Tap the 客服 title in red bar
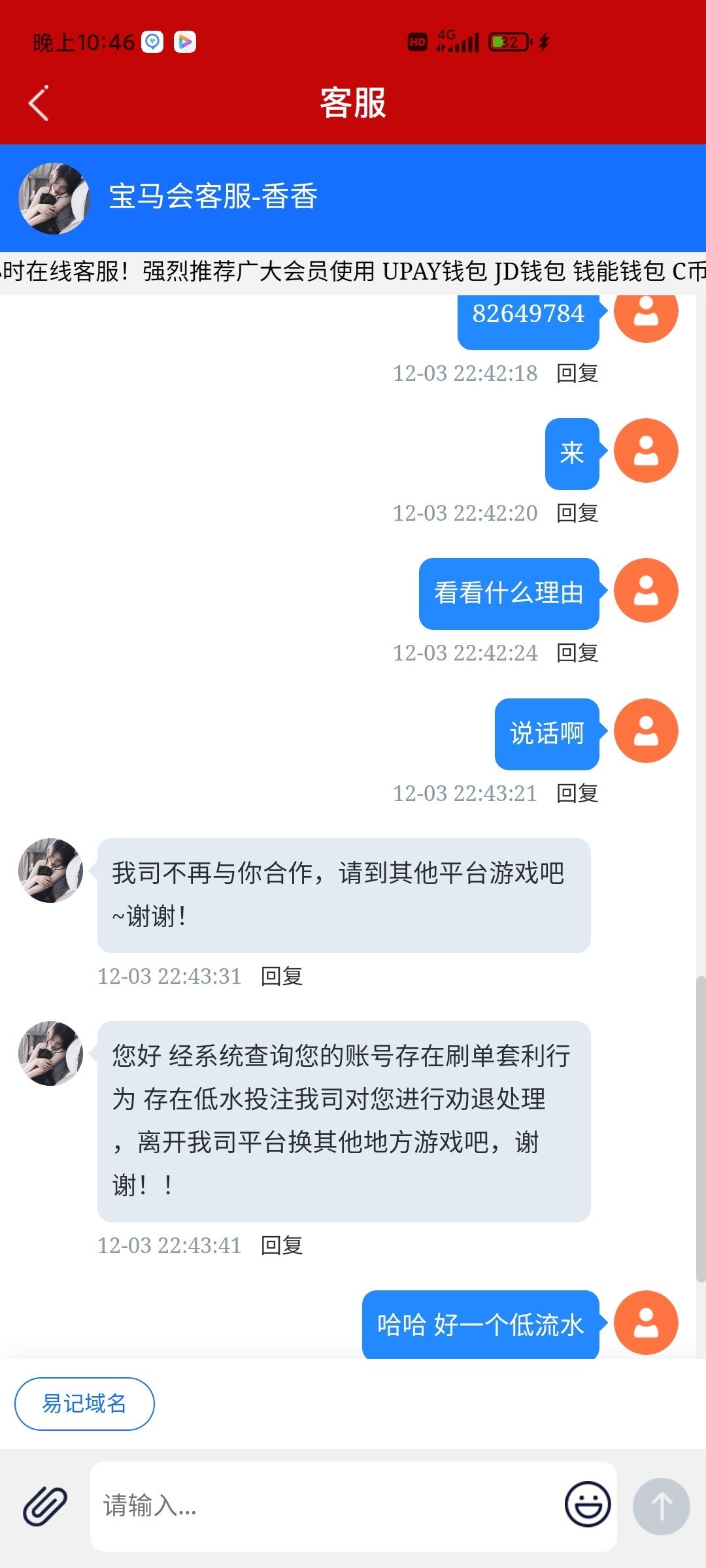 click(353, 103)
